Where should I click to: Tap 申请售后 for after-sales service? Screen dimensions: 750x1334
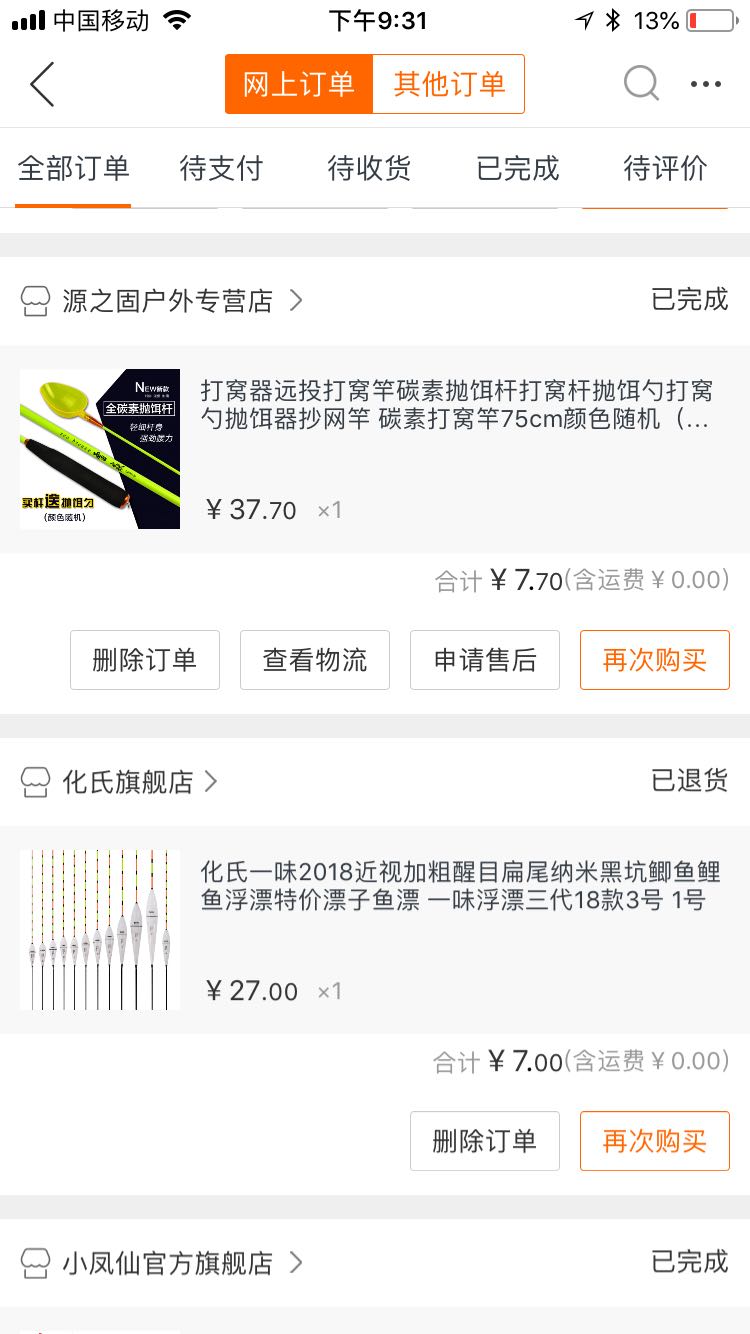(485, 660)
